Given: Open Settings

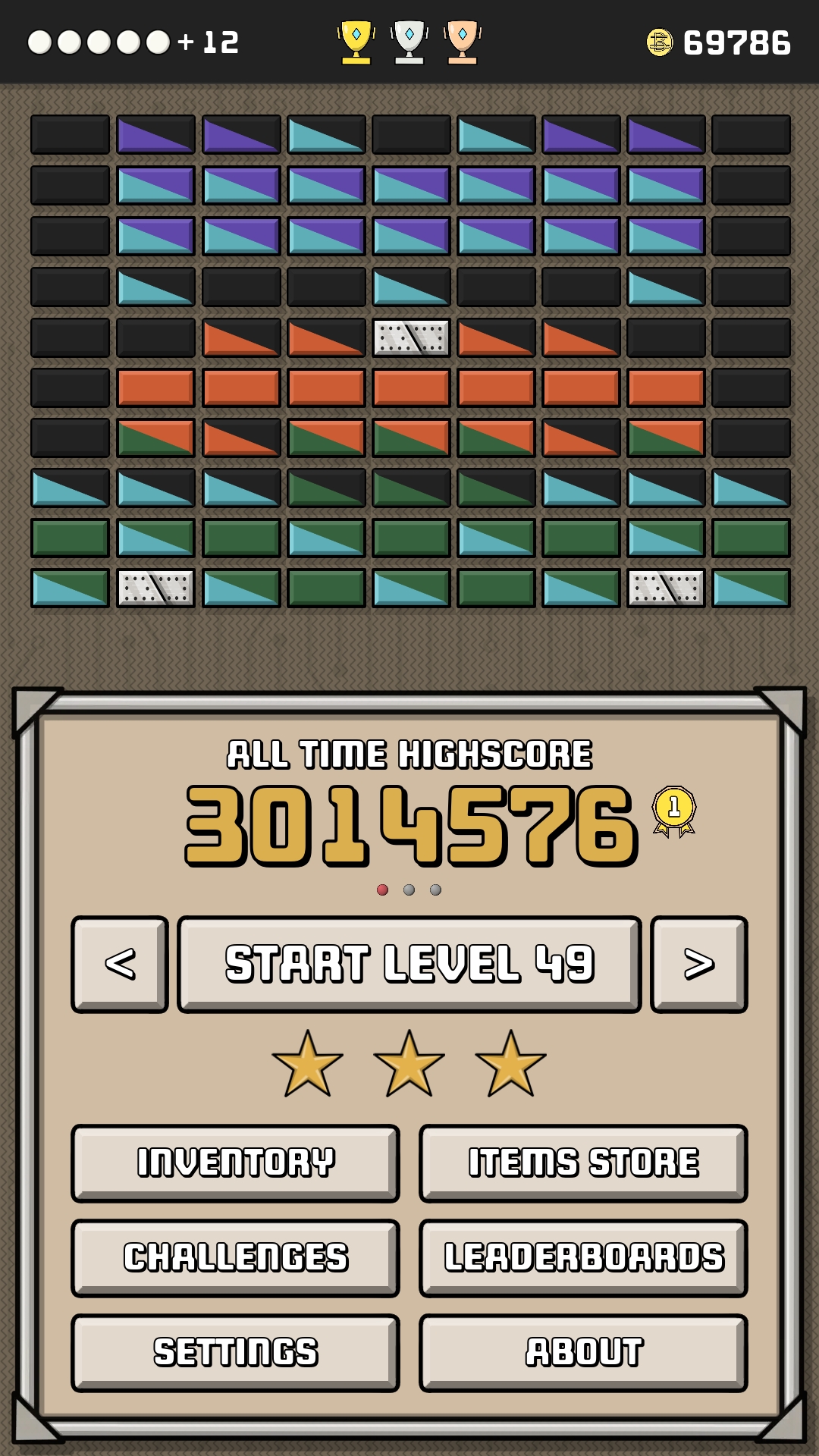Looking at the screenshot, I should [x=235, y=1352].
